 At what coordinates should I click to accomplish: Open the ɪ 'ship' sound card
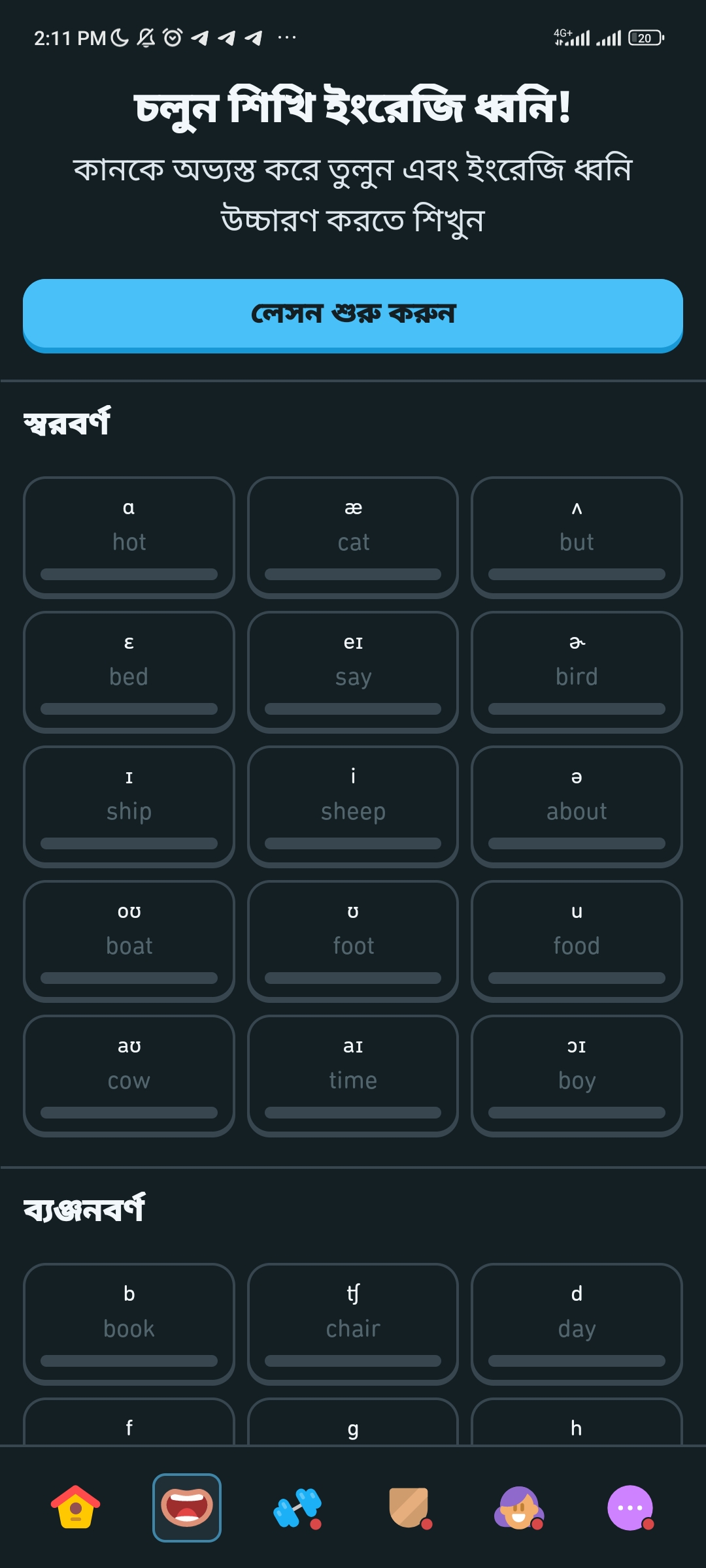pyautogui.click(x=129, y=806)
